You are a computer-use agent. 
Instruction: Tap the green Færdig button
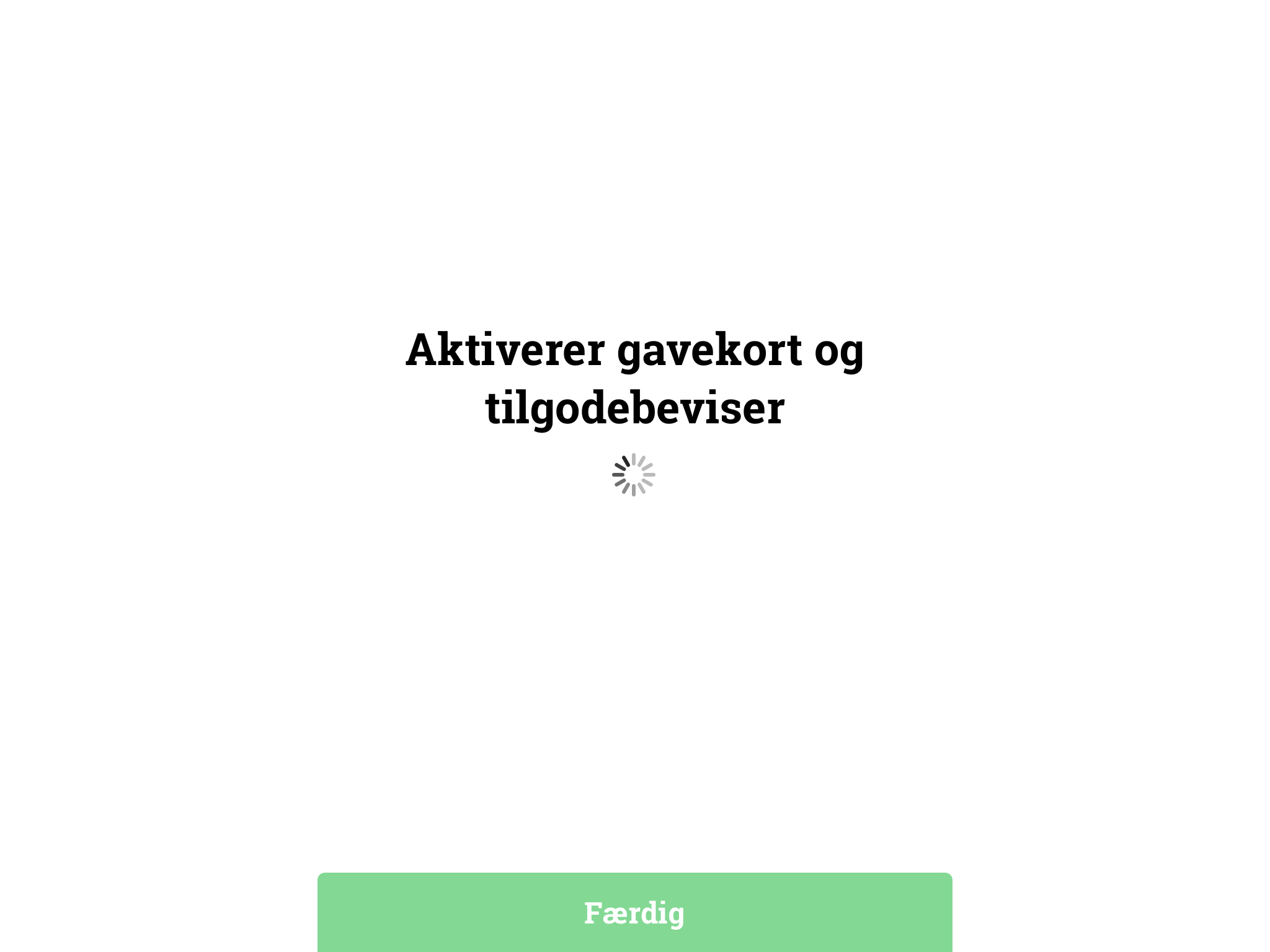pos(634,912)
